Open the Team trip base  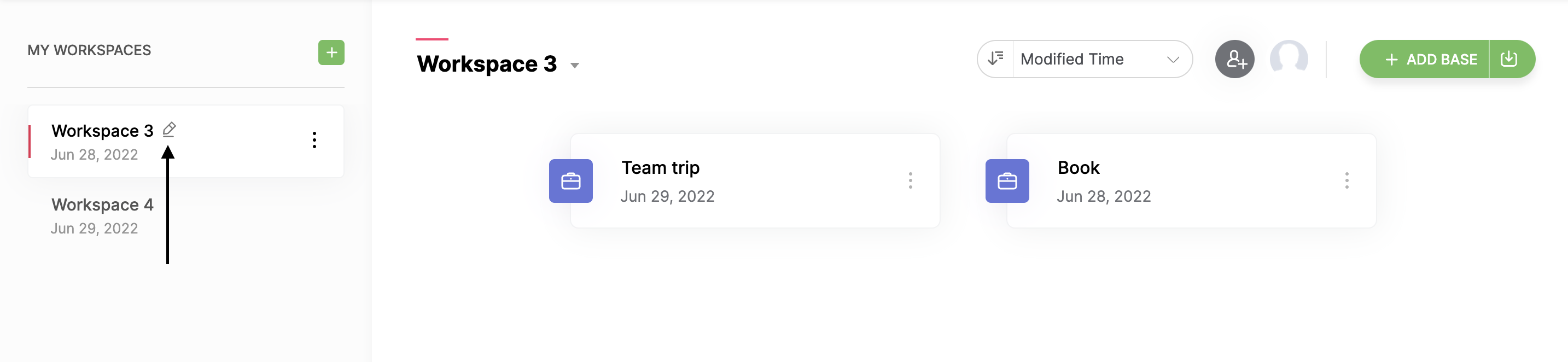[661, 168]
